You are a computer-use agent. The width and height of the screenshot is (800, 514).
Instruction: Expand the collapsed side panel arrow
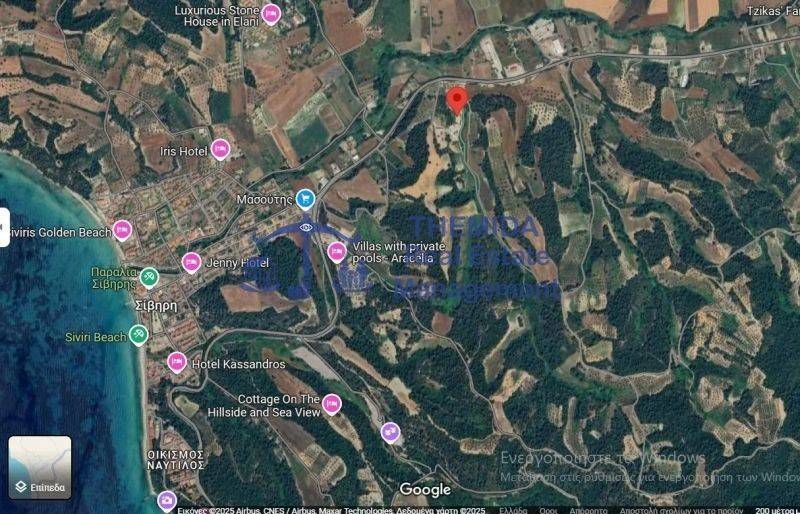4,227
